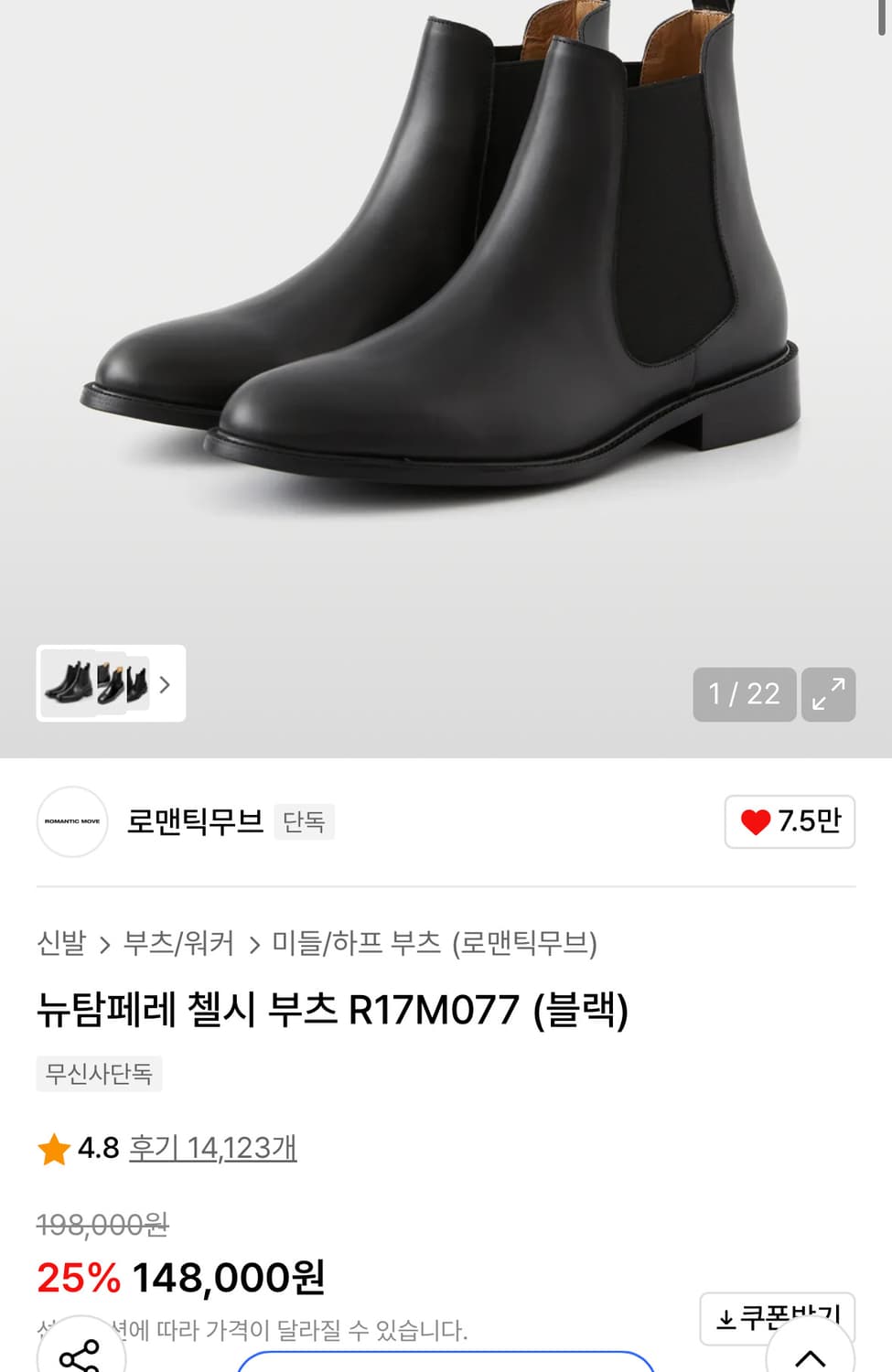Open the 로맨틱무브 brand logo
The width and height of the screenshot is (892, 1372).
click(x=71, y=822)
